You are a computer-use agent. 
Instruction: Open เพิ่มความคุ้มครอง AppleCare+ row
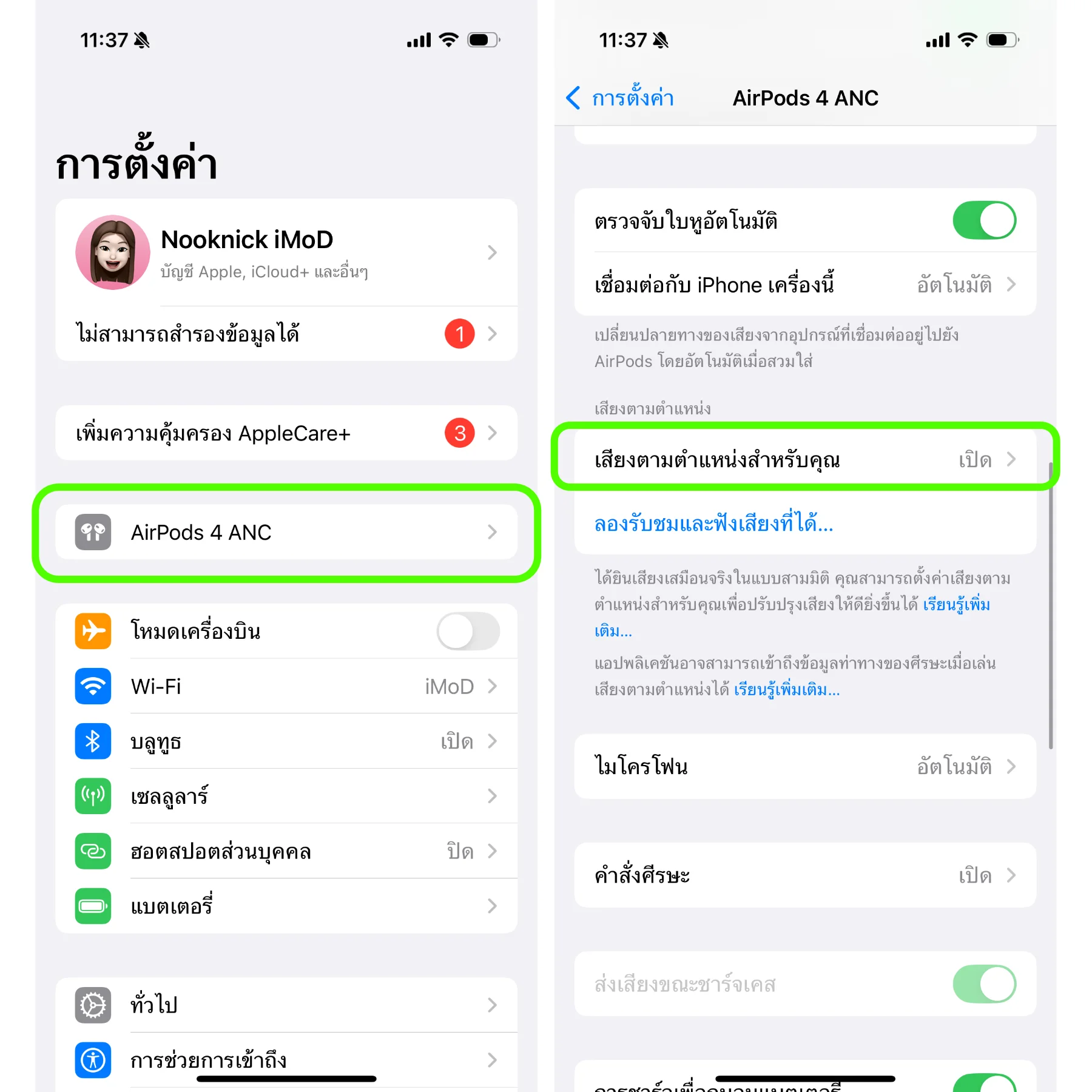coord(286,434)
